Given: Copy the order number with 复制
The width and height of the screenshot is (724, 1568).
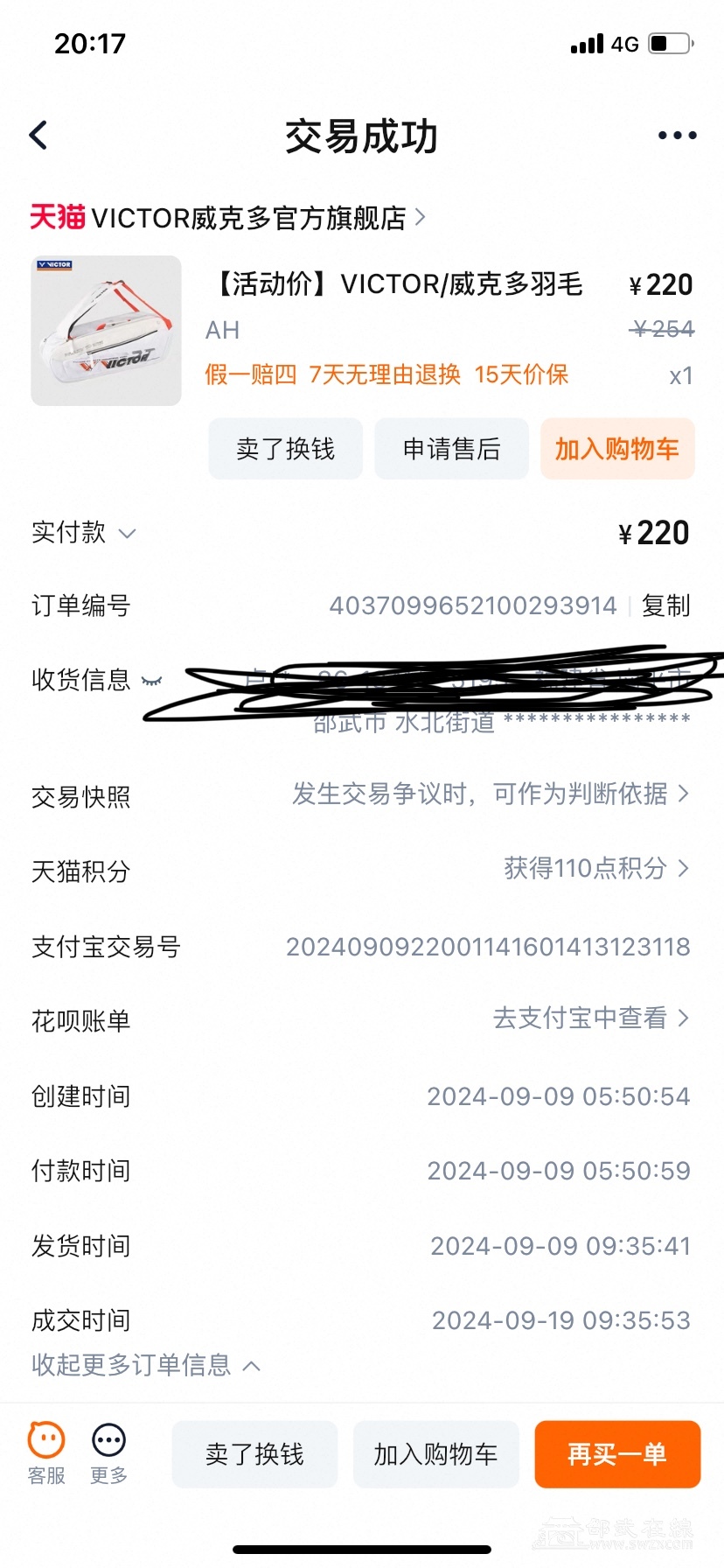Looking at the screenshot, I should 666,605.
